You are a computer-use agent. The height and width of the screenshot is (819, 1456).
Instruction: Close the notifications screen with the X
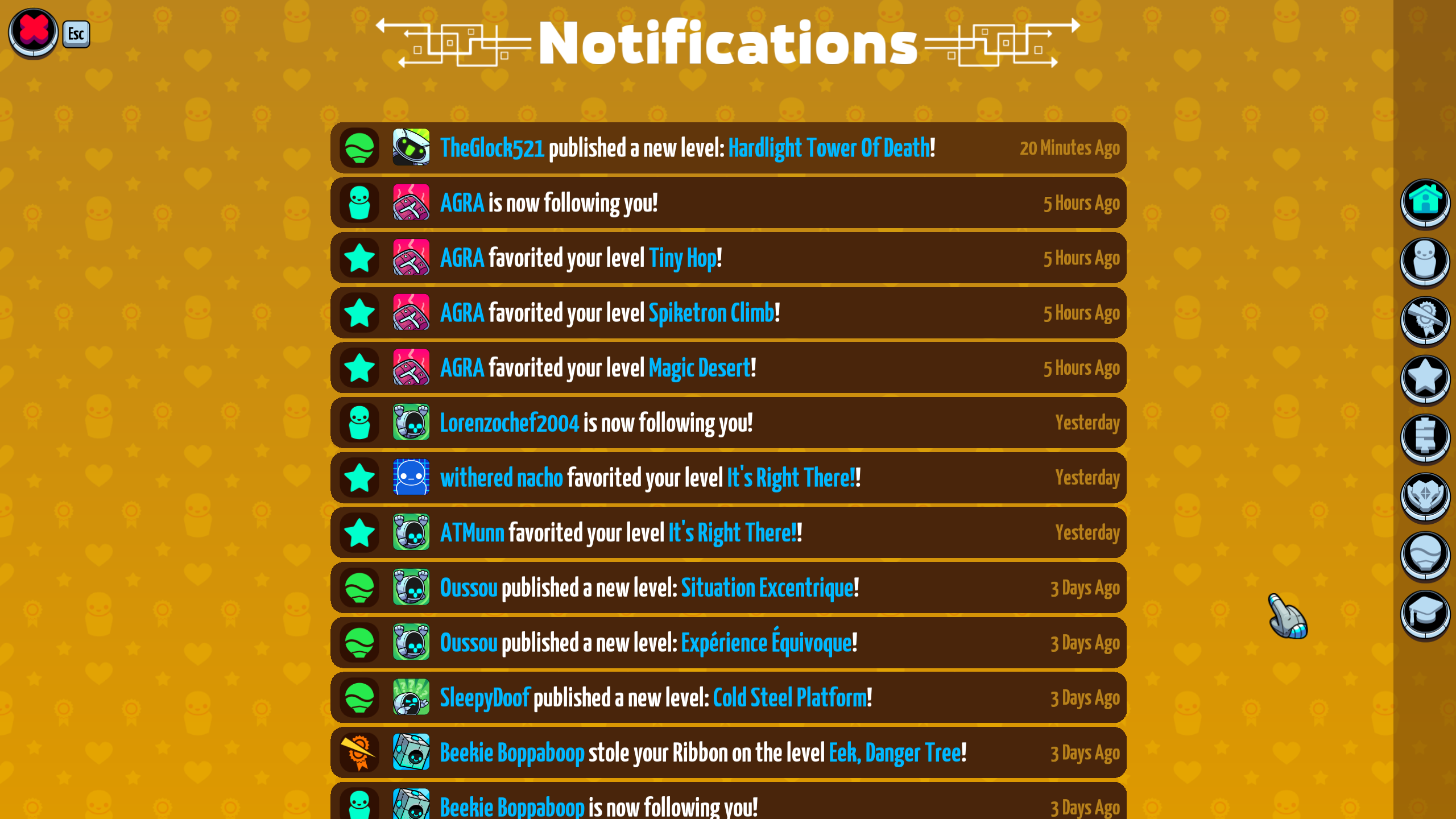pyautogui.click(x=33, y=32)
